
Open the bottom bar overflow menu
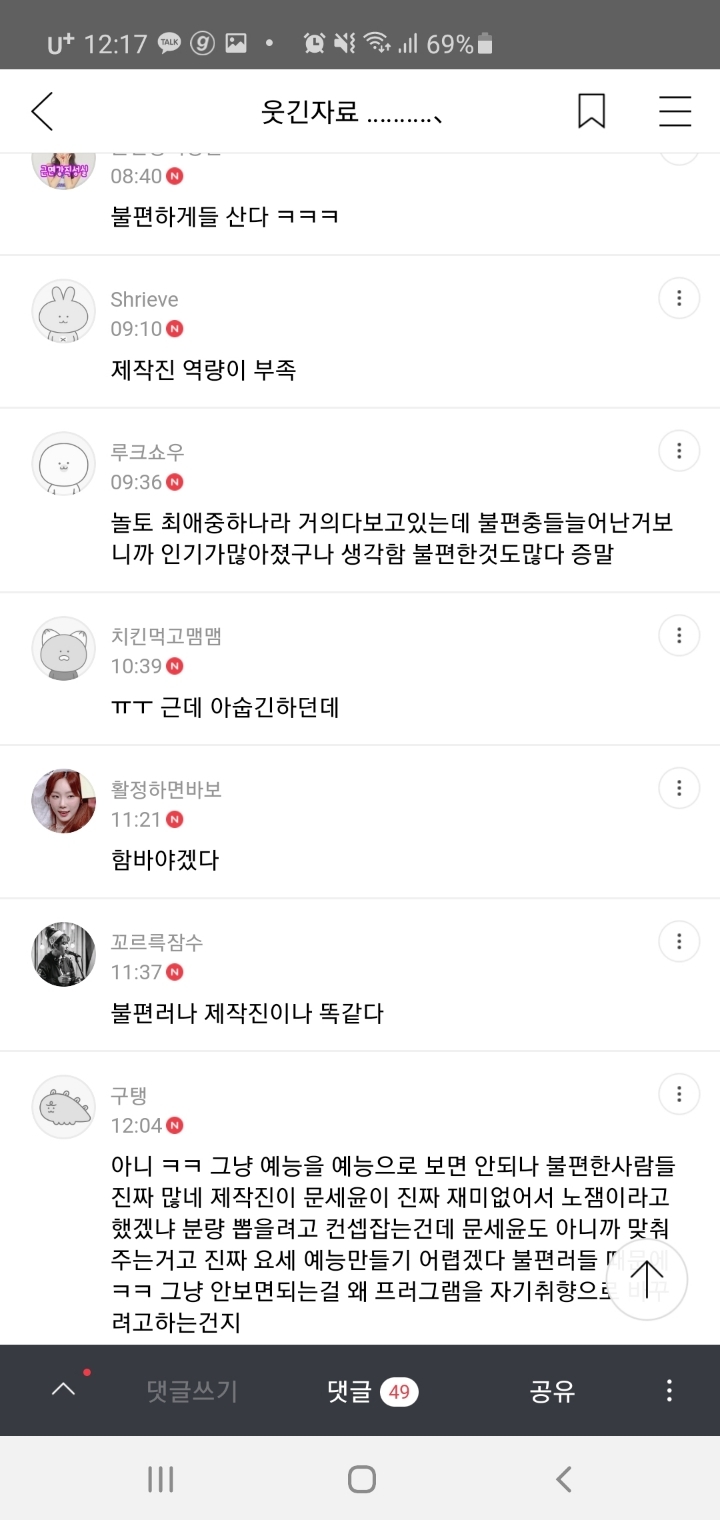pyautogui.click(x=669, y=1390)
